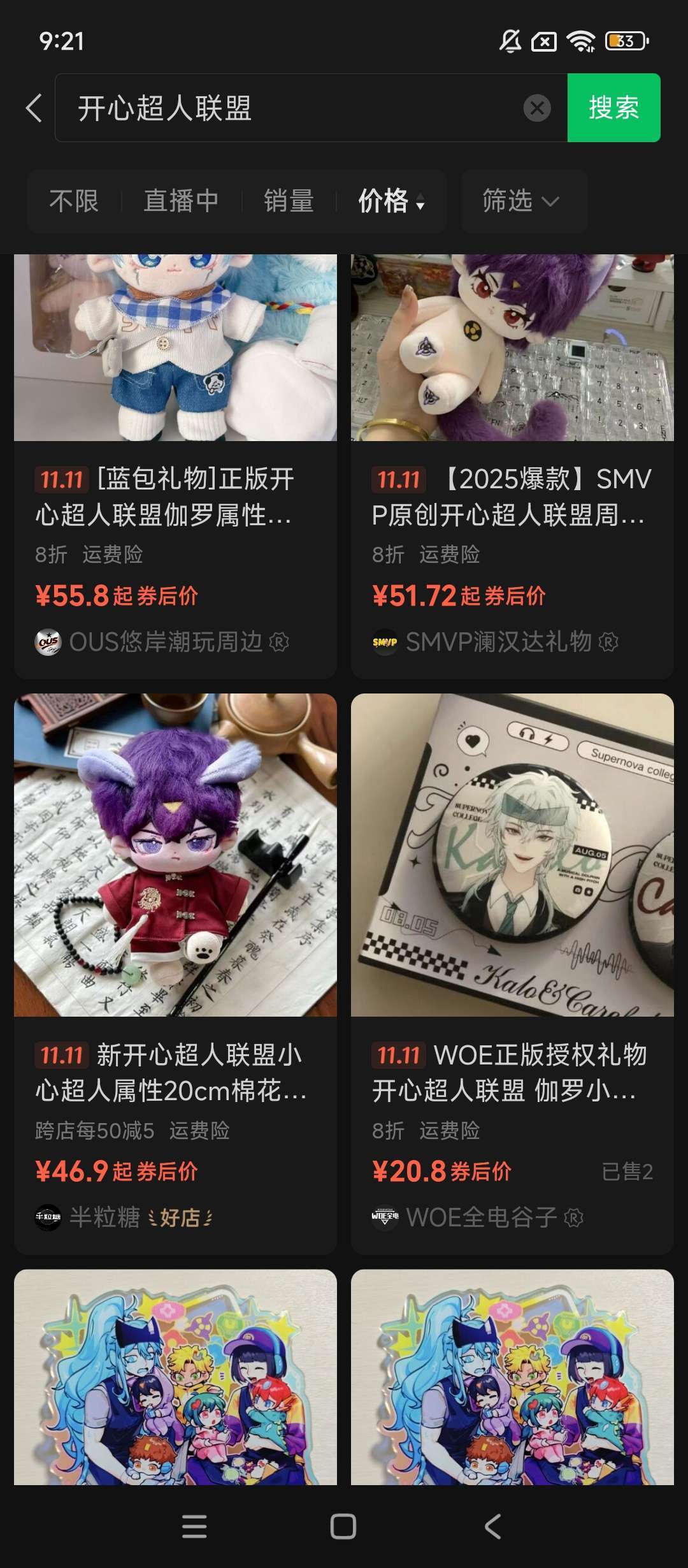Visit the 半粒糖 shop
The image size is (688, 1568).
point(104,1217)
